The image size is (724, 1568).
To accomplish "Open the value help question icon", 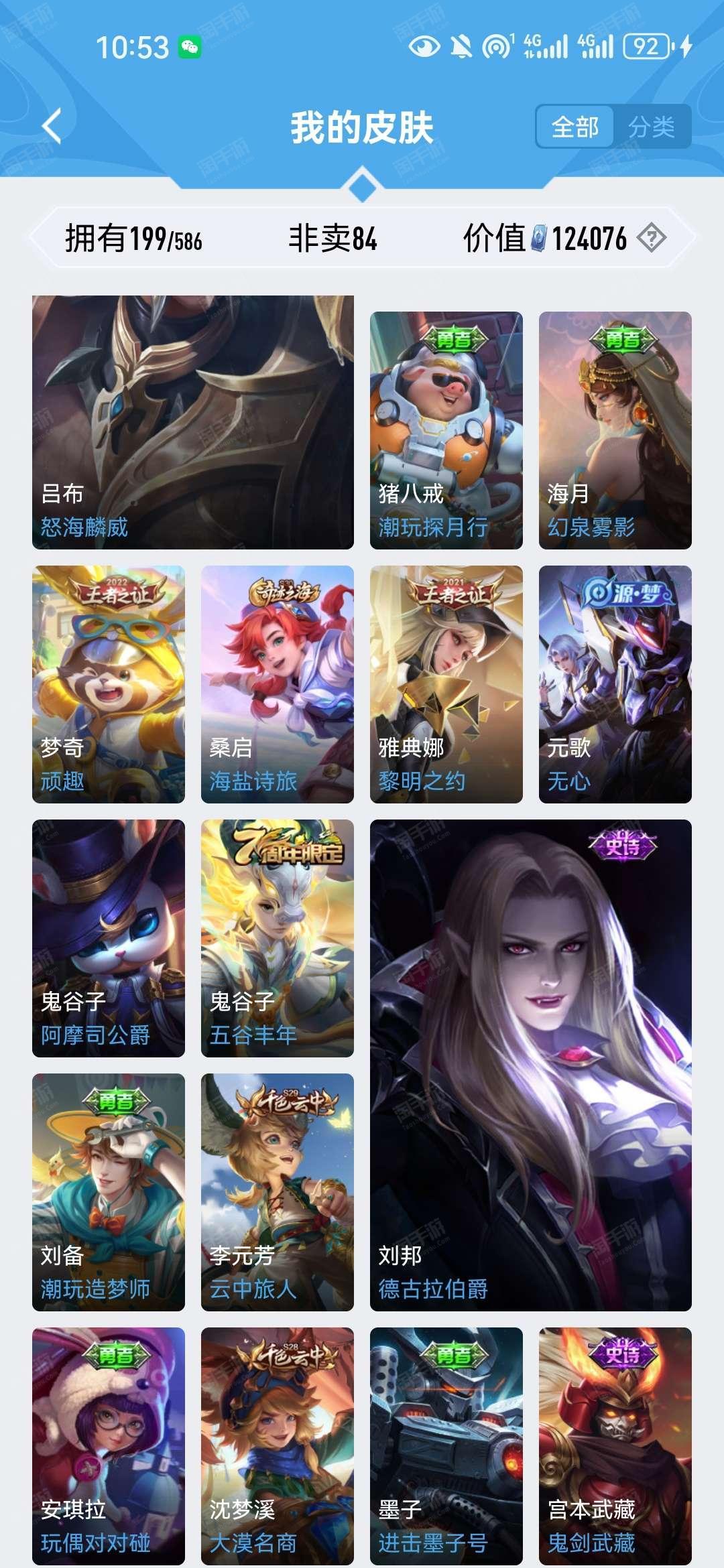I will (x=651, y=238).
